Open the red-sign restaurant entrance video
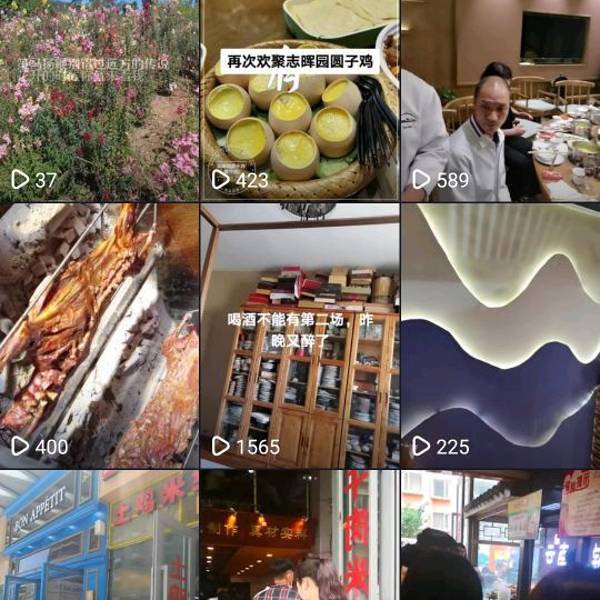This screenshot has height=600, width=600. coord(300,536)
